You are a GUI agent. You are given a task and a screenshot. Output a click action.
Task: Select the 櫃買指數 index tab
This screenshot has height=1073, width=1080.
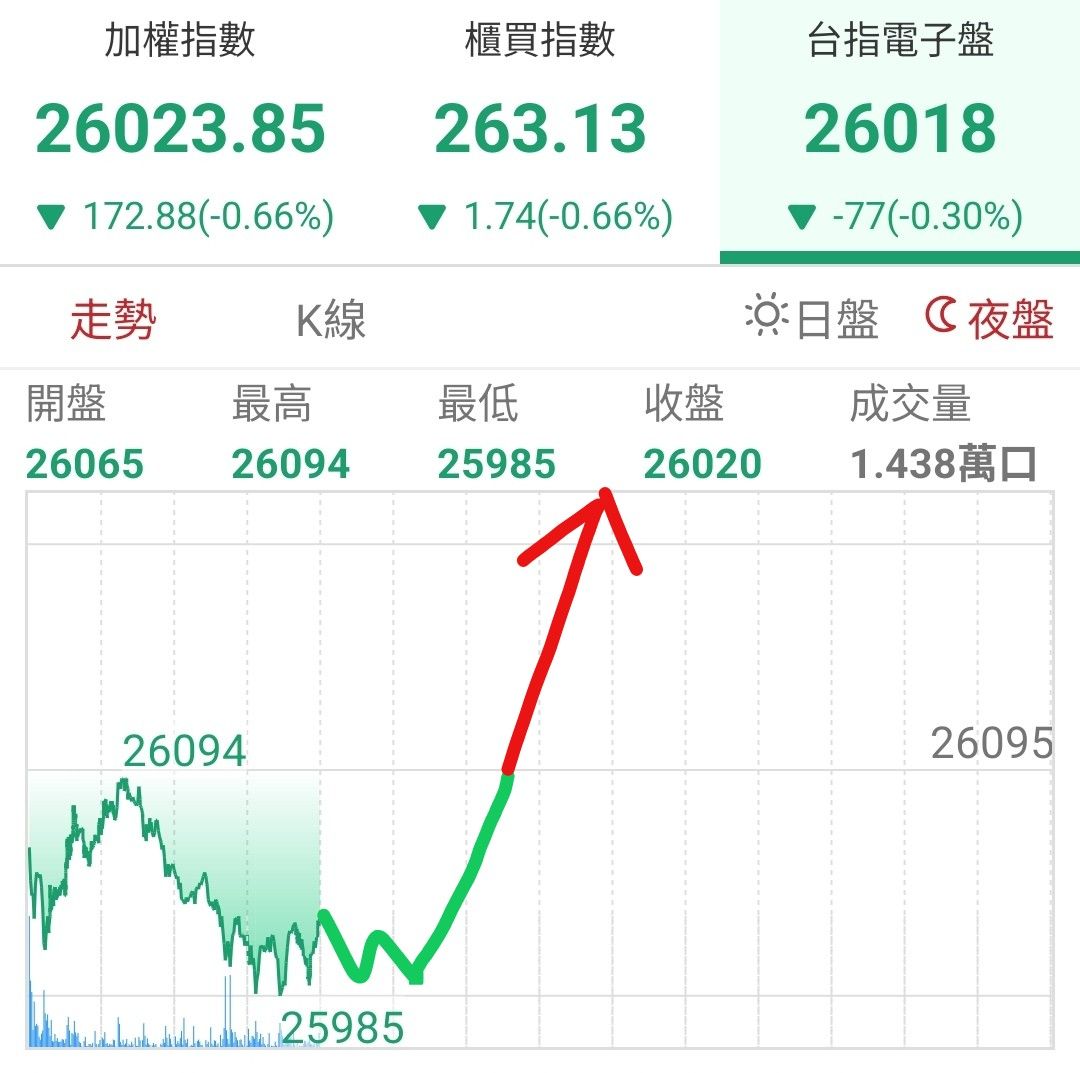pos(540,130)
